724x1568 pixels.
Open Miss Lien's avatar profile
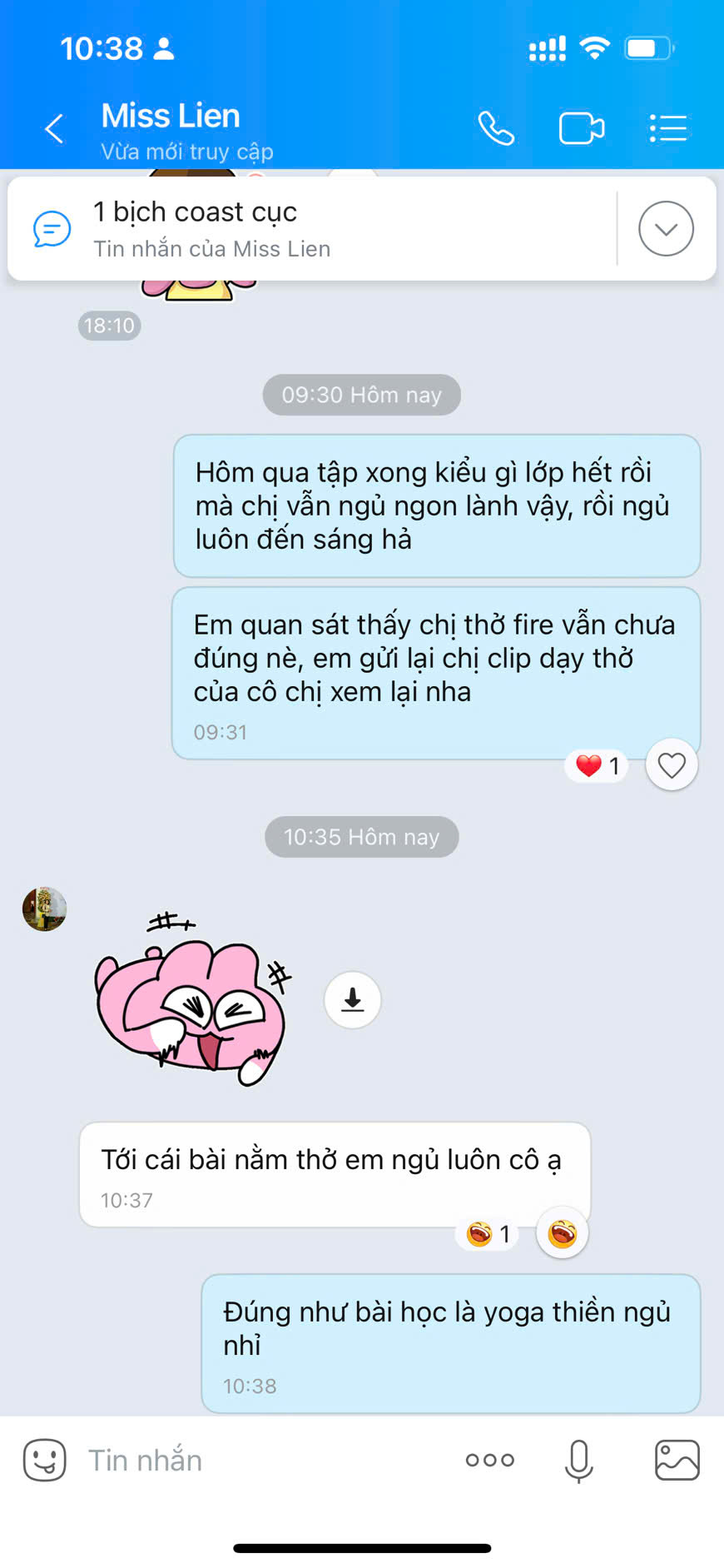[44, 908]
